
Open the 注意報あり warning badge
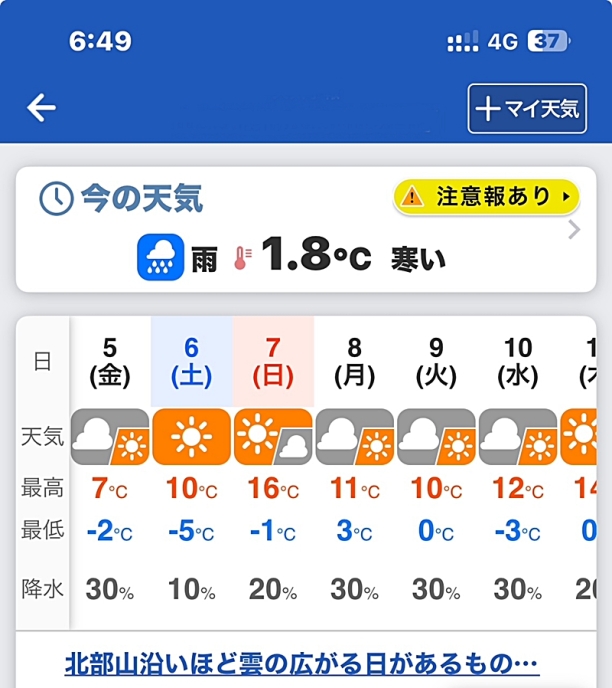[486, 197]
